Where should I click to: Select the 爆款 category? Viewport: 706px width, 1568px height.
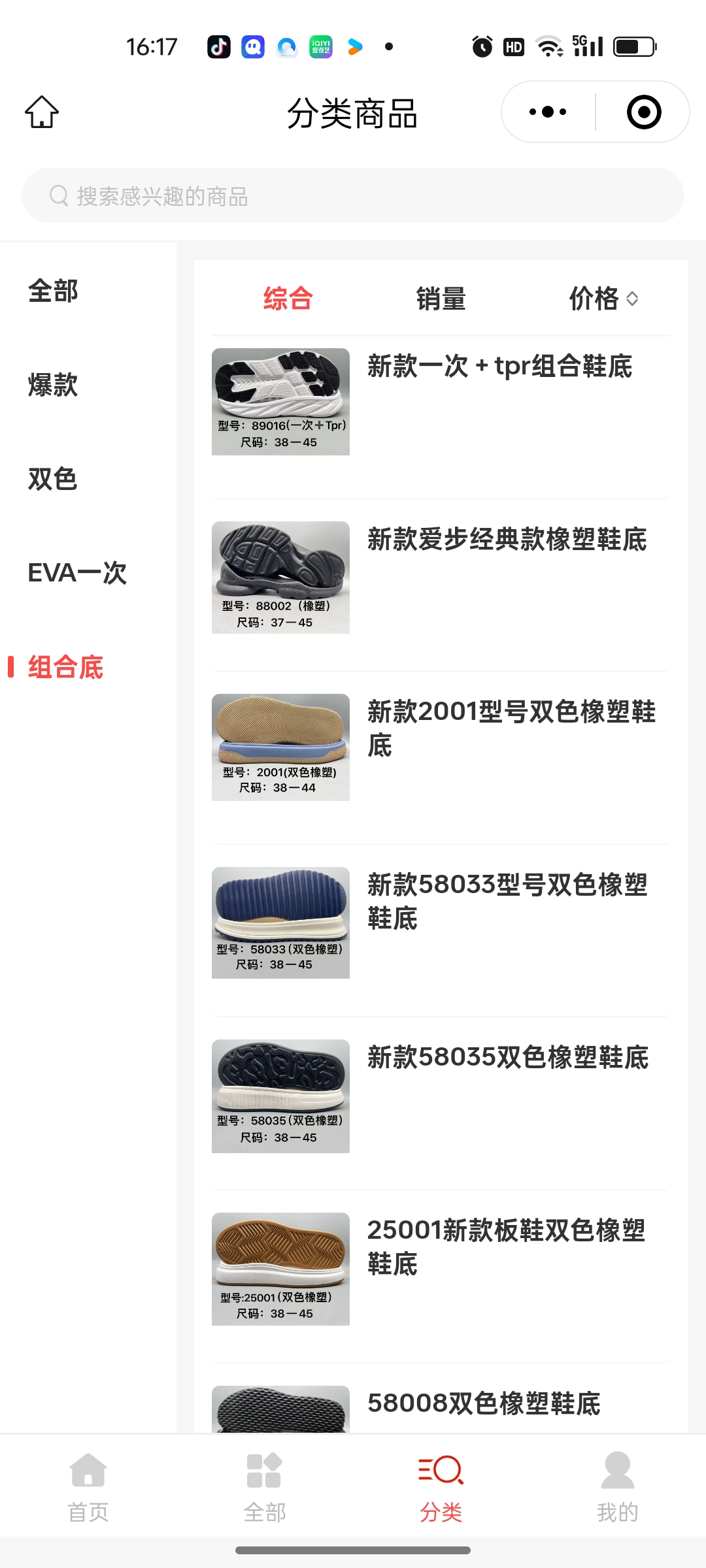tap(53, 385)
